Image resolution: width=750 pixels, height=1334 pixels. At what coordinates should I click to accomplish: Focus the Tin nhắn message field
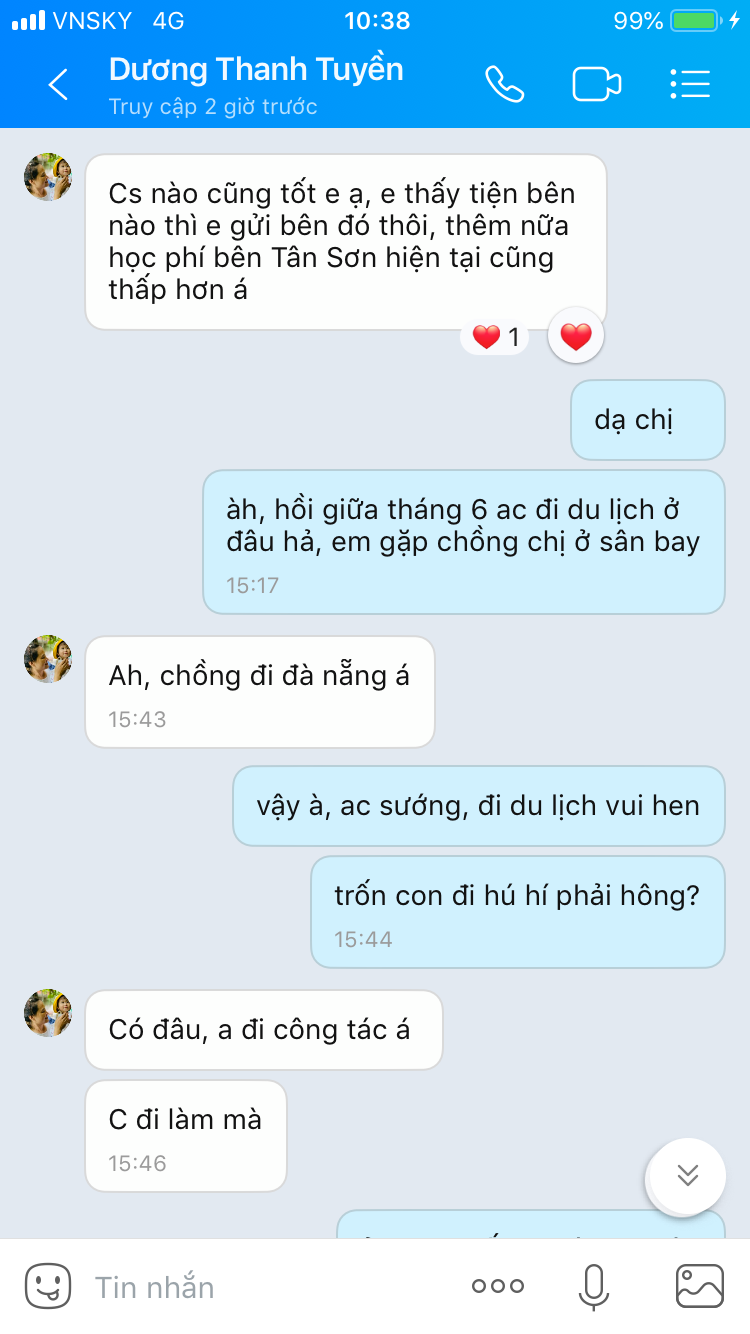tap(260, 1287)
